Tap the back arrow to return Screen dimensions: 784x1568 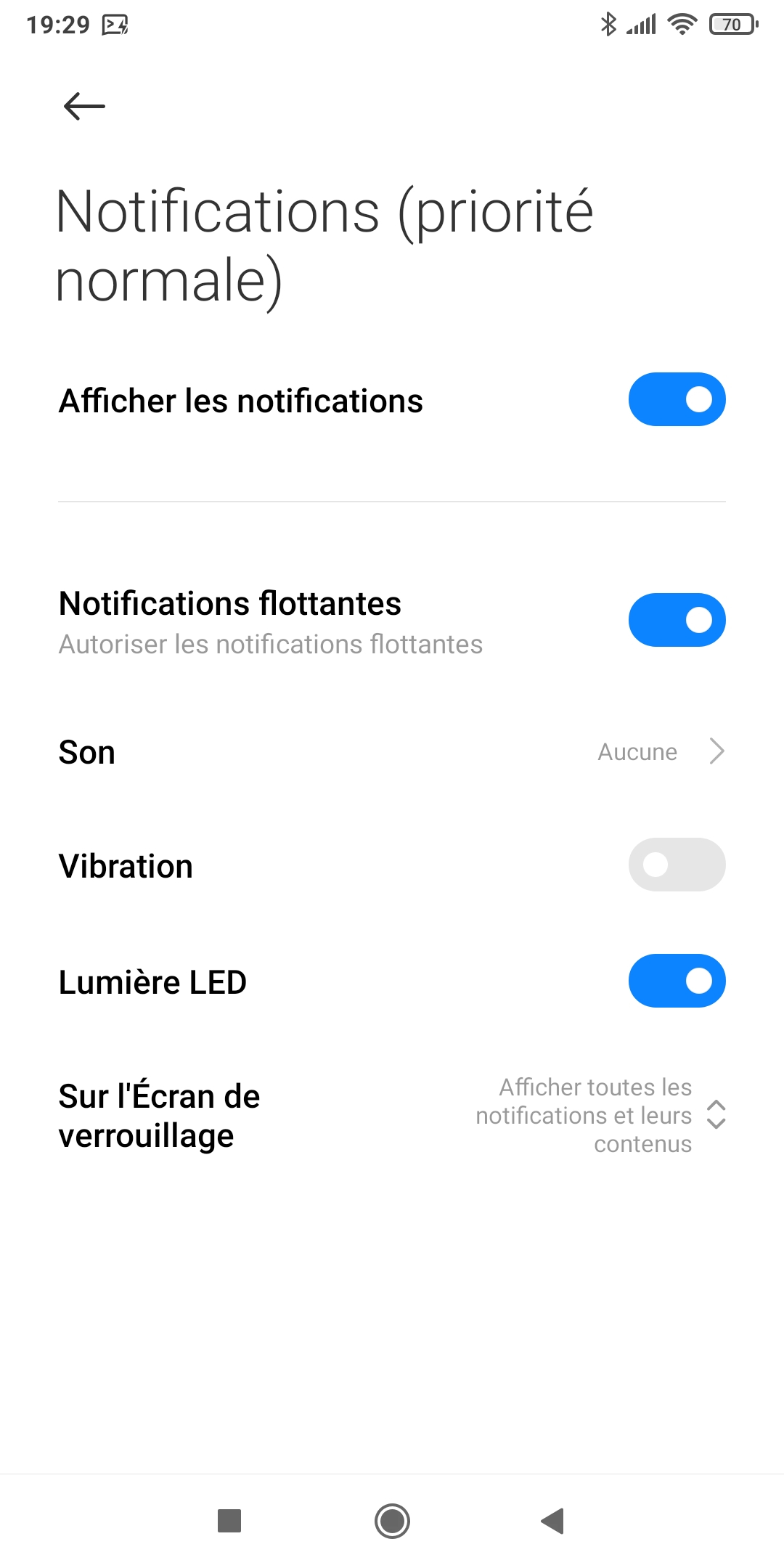[x=83, y=105]
